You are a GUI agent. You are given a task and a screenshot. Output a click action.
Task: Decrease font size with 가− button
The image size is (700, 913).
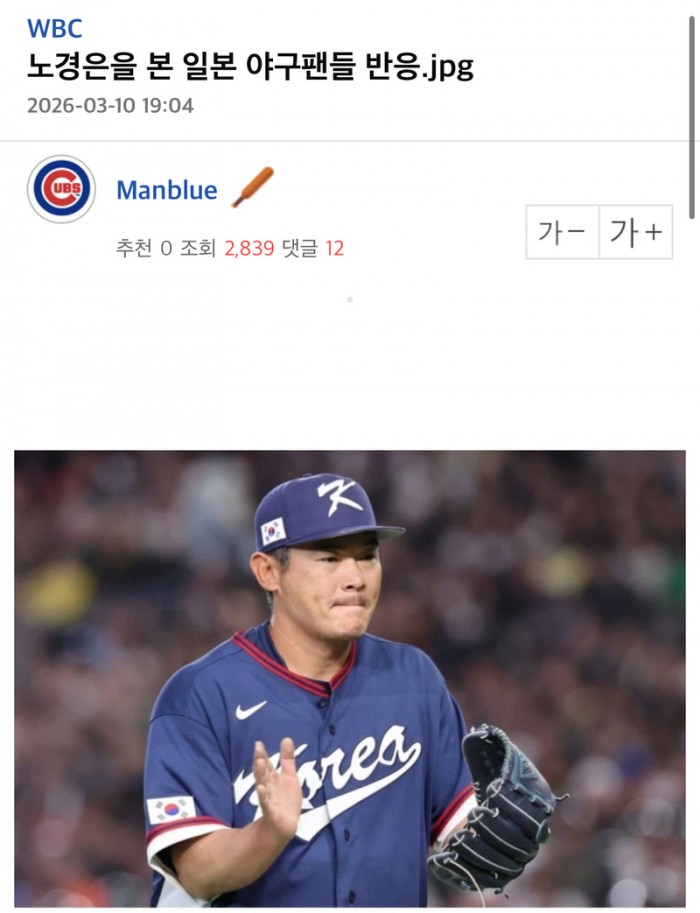562,233
